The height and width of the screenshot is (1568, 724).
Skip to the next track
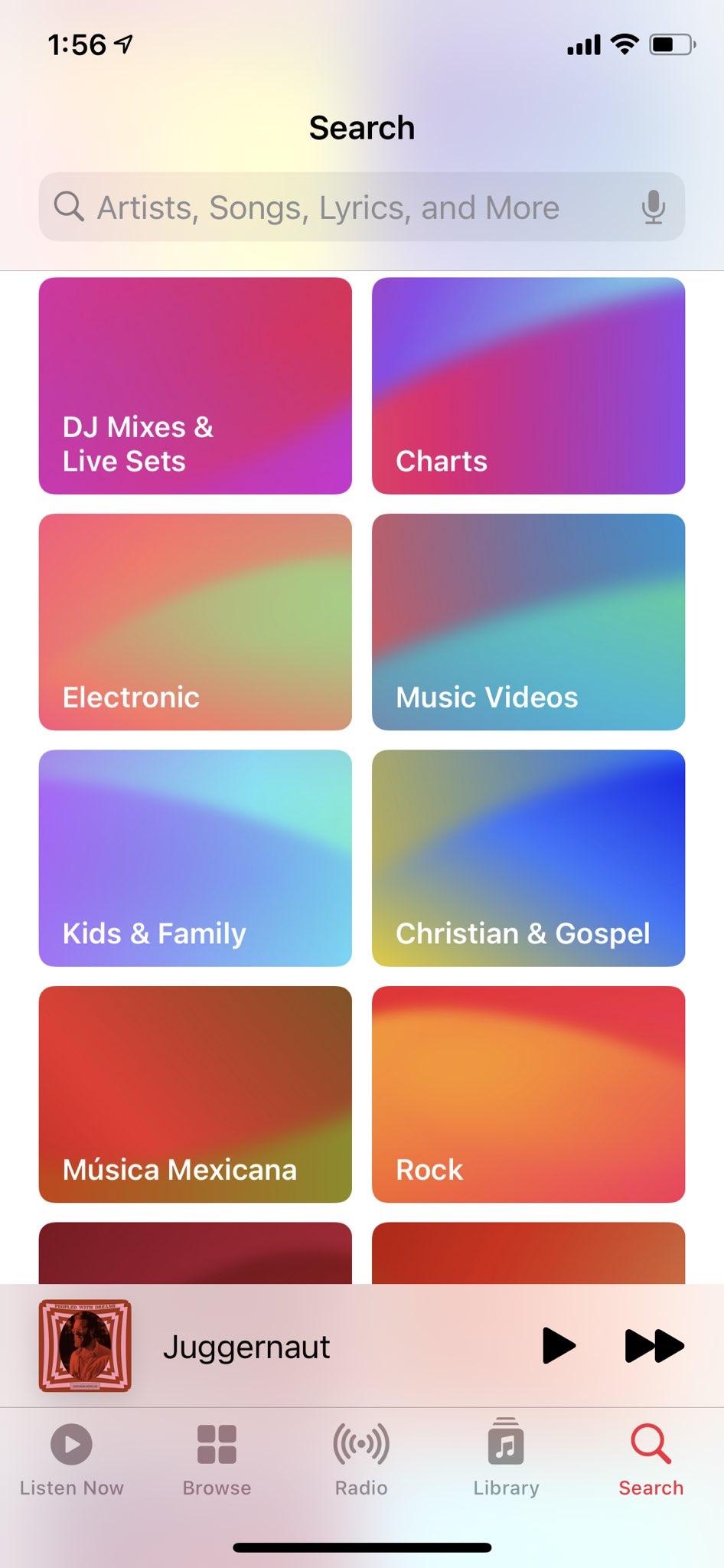[654, 1346]
